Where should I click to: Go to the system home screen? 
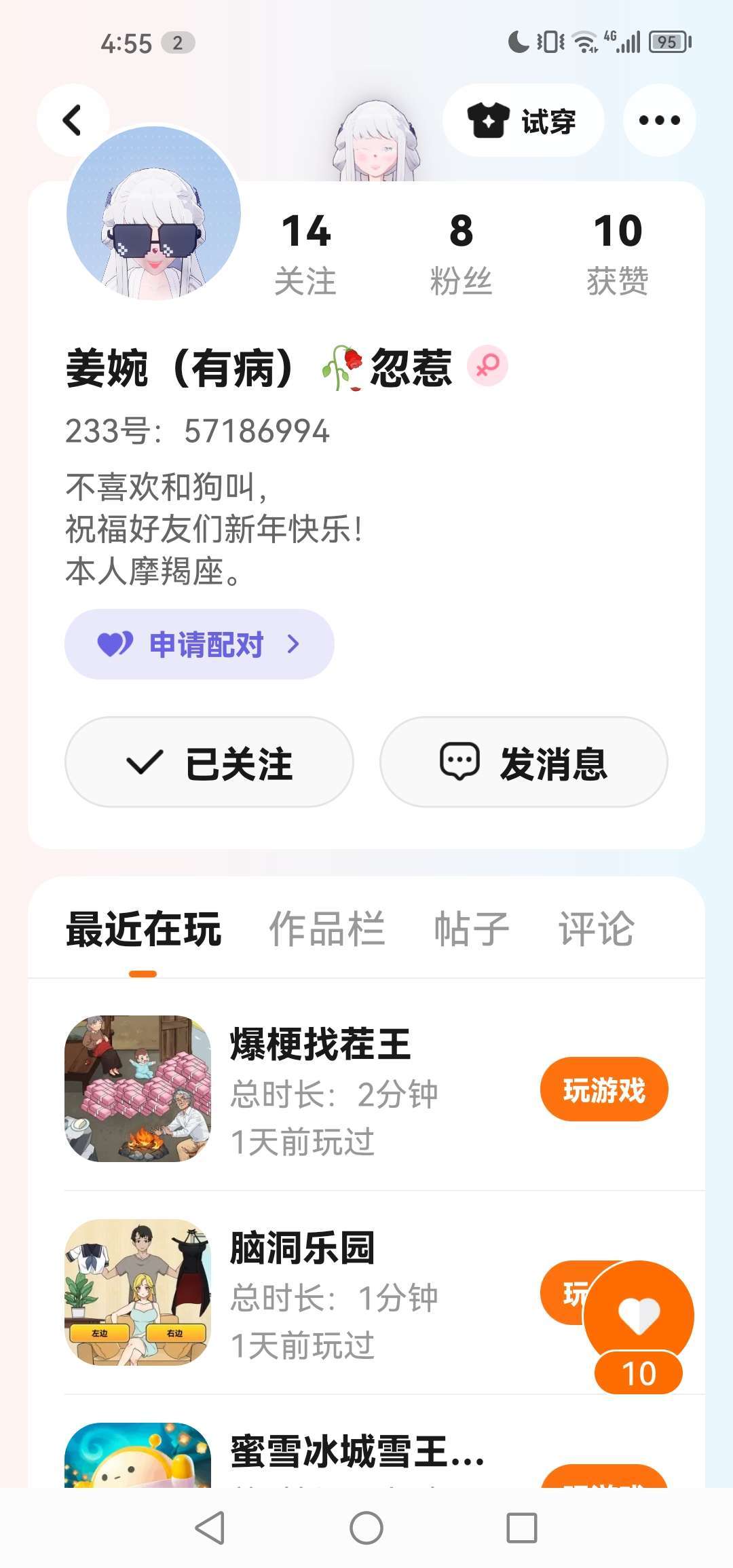(x=366, y=1529)
